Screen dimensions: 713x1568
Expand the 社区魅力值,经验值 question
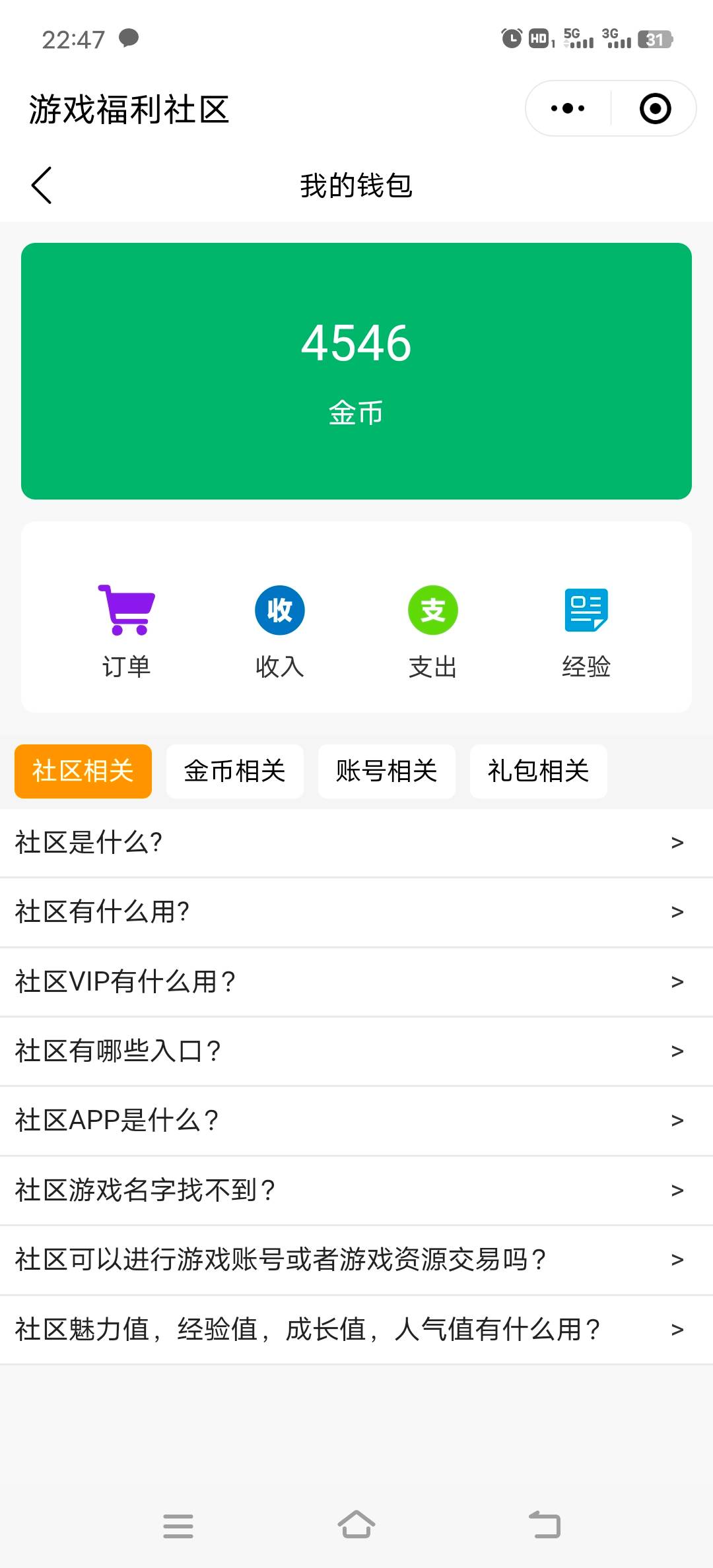click(x=356, y=1330)
